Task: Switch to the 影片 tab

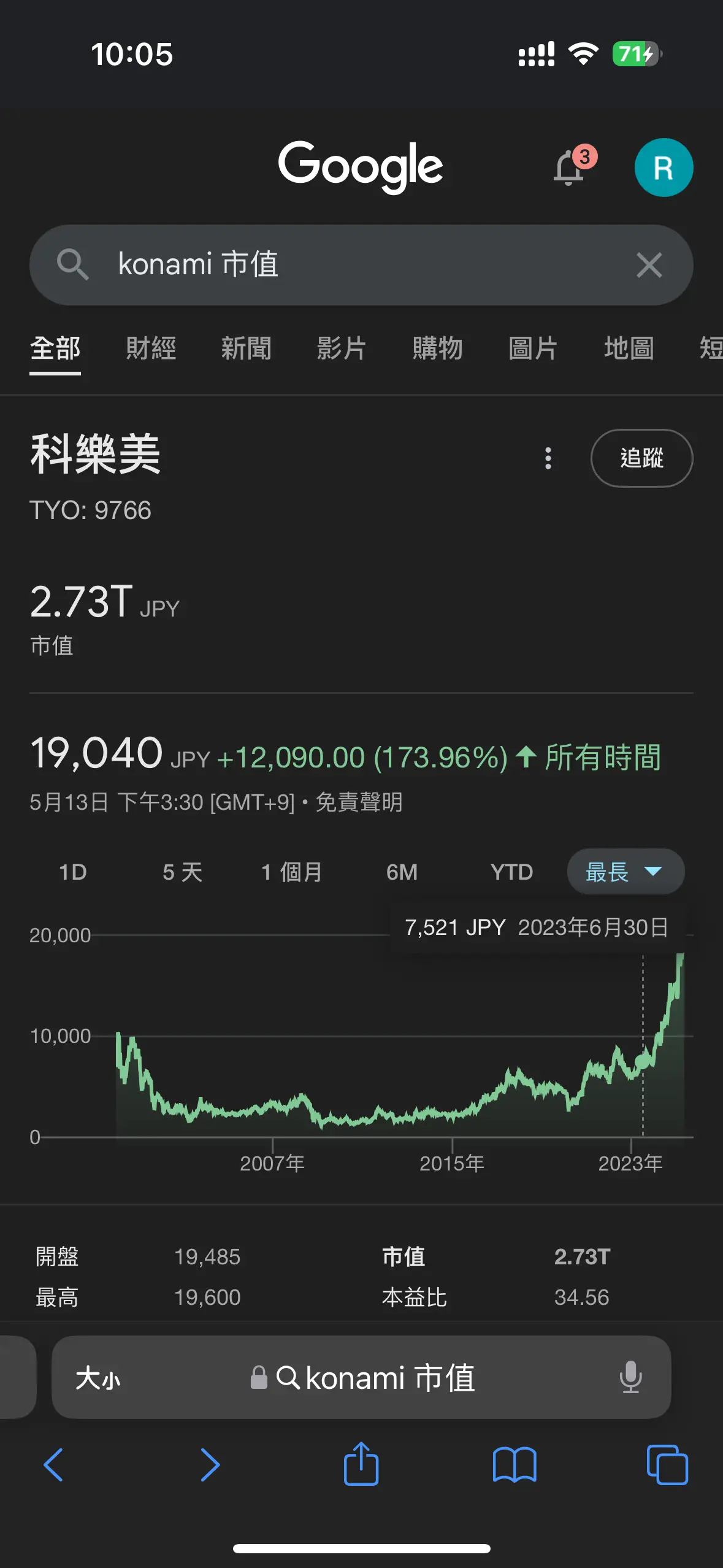Action: (x=342, y=348)
